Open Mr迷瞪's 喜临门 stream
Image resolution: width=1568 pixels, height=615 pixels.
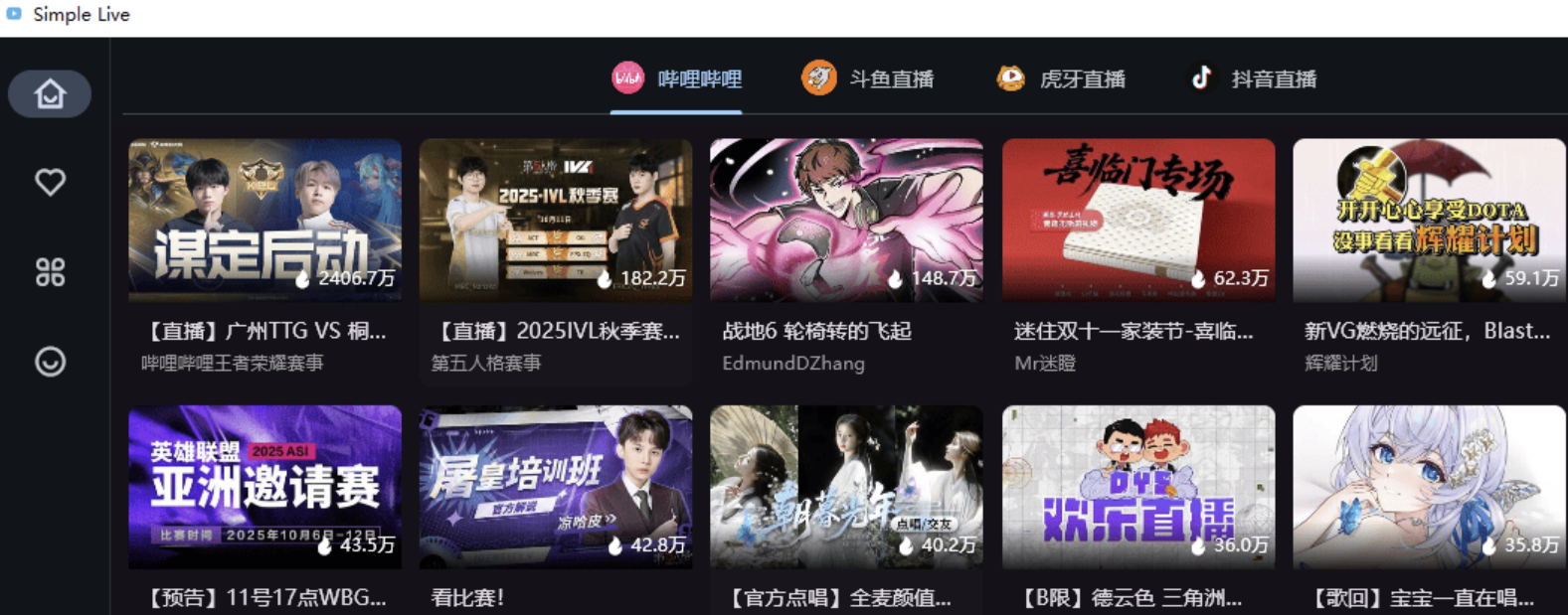click(1137, 221)
